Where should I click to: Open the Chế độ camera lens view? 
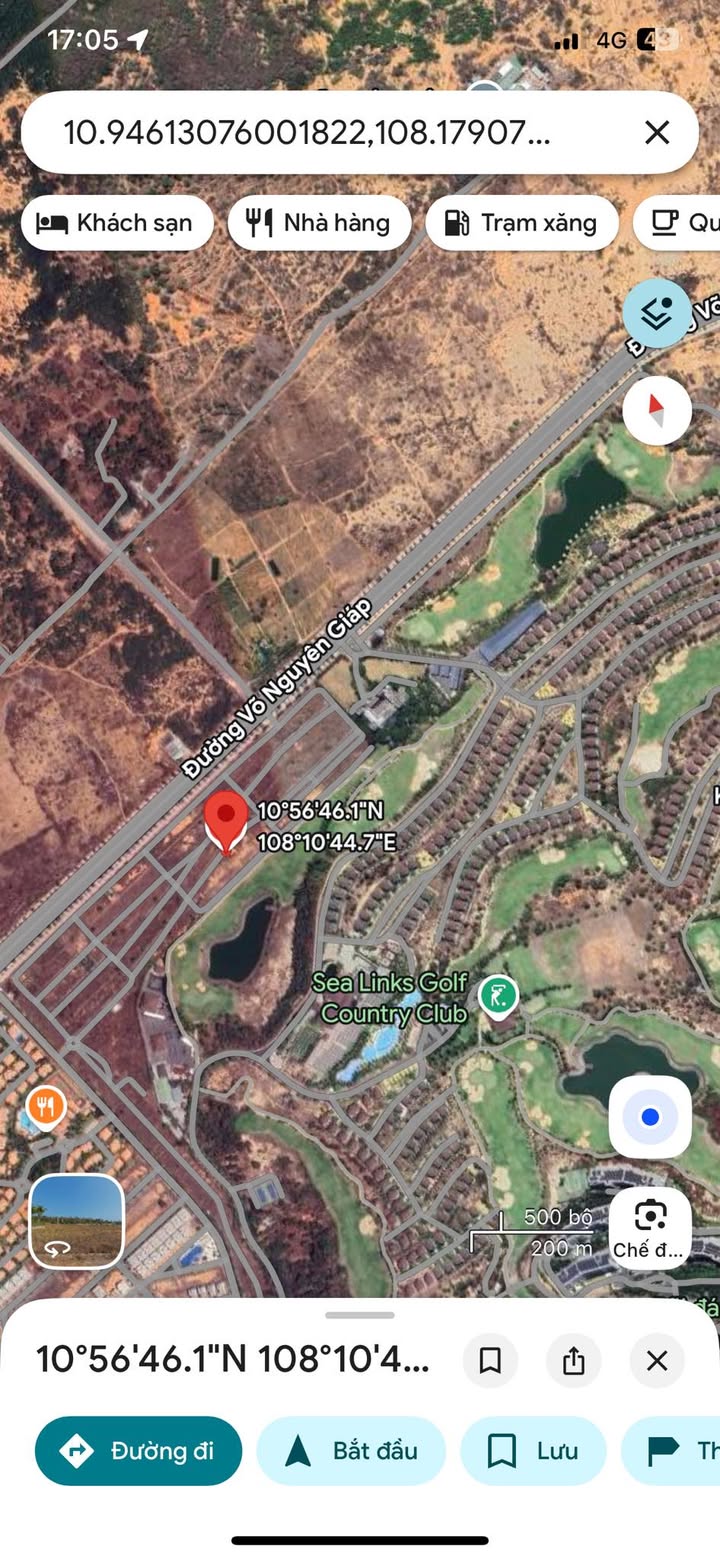tap(650, 1227)
